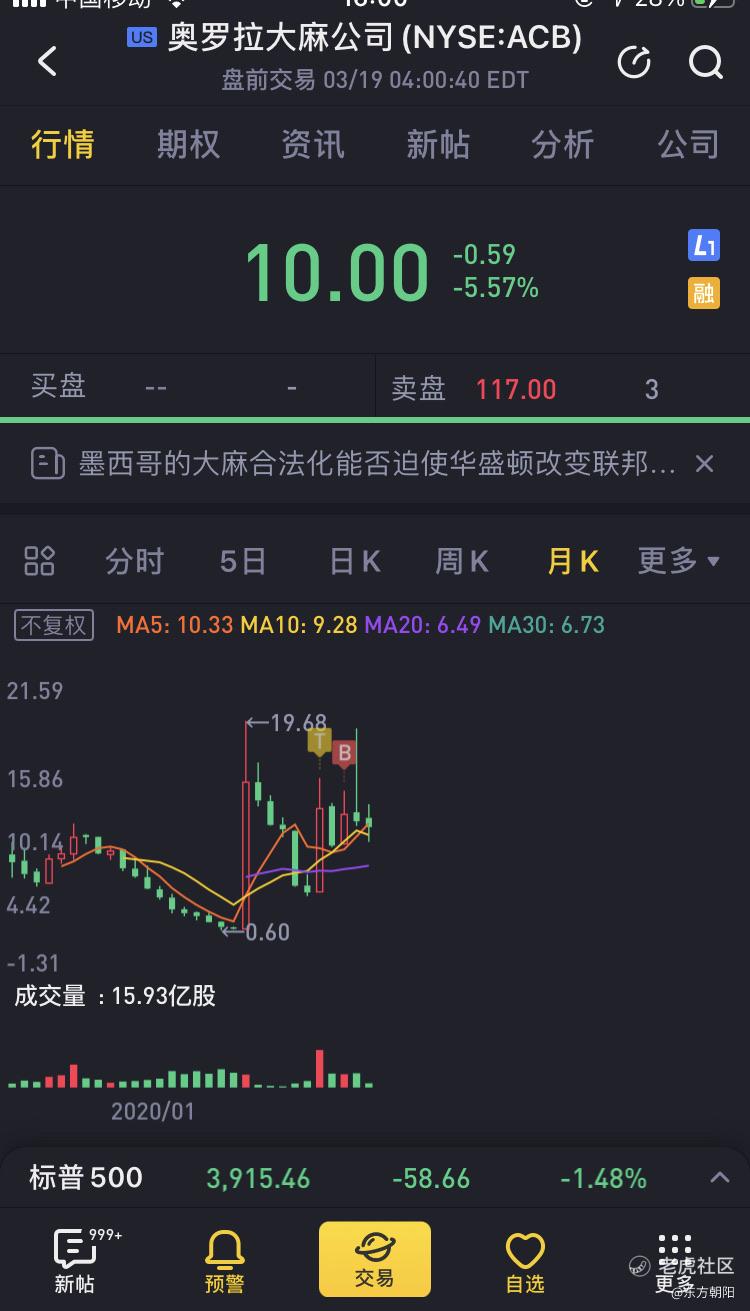Switch to the 新帖 top tab

[x=438, y=145]
